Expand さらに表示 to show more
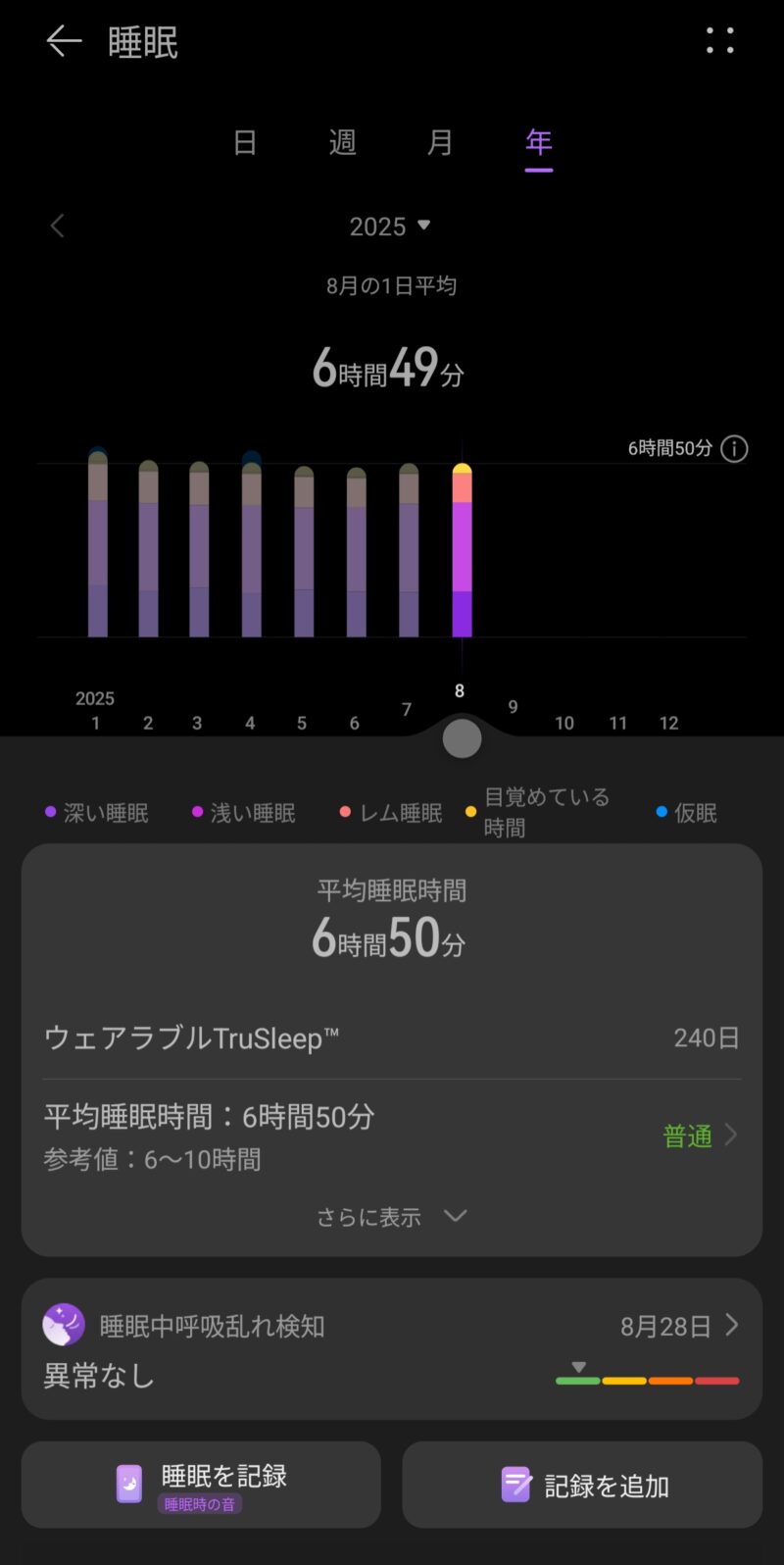 [x=392, y=1217]
